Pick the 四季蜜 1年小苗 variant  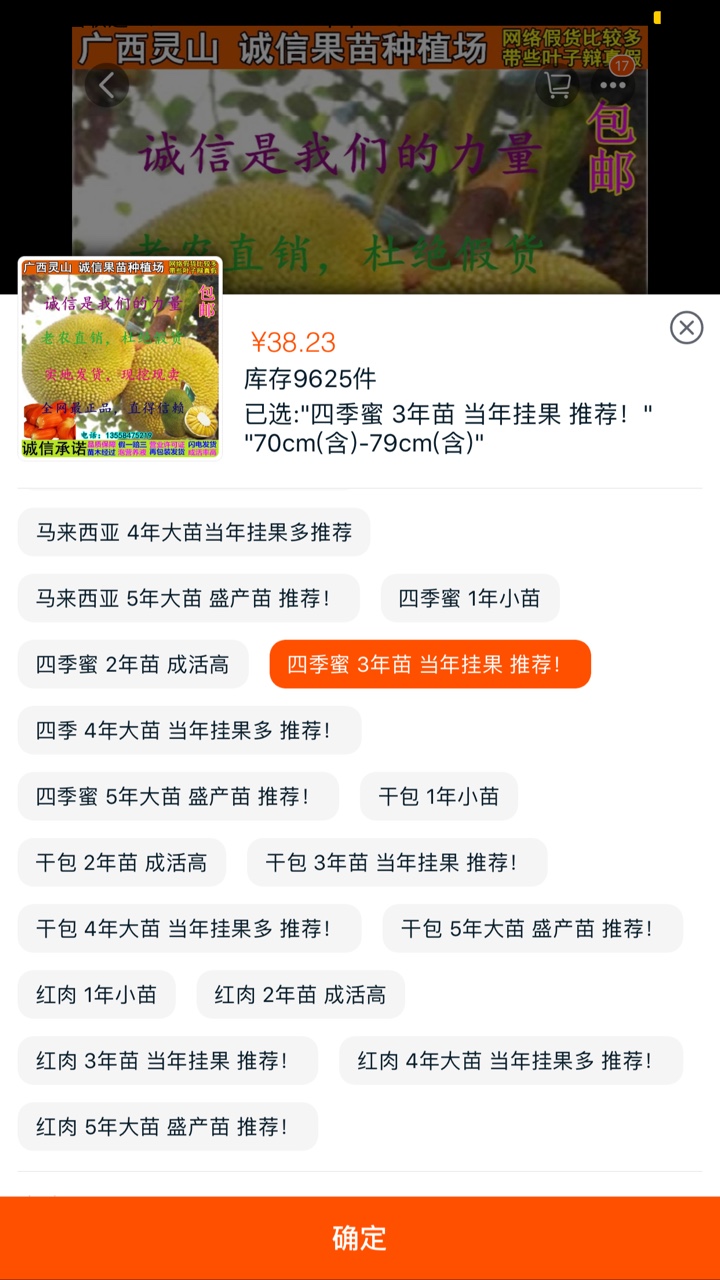tap(469, 598)
